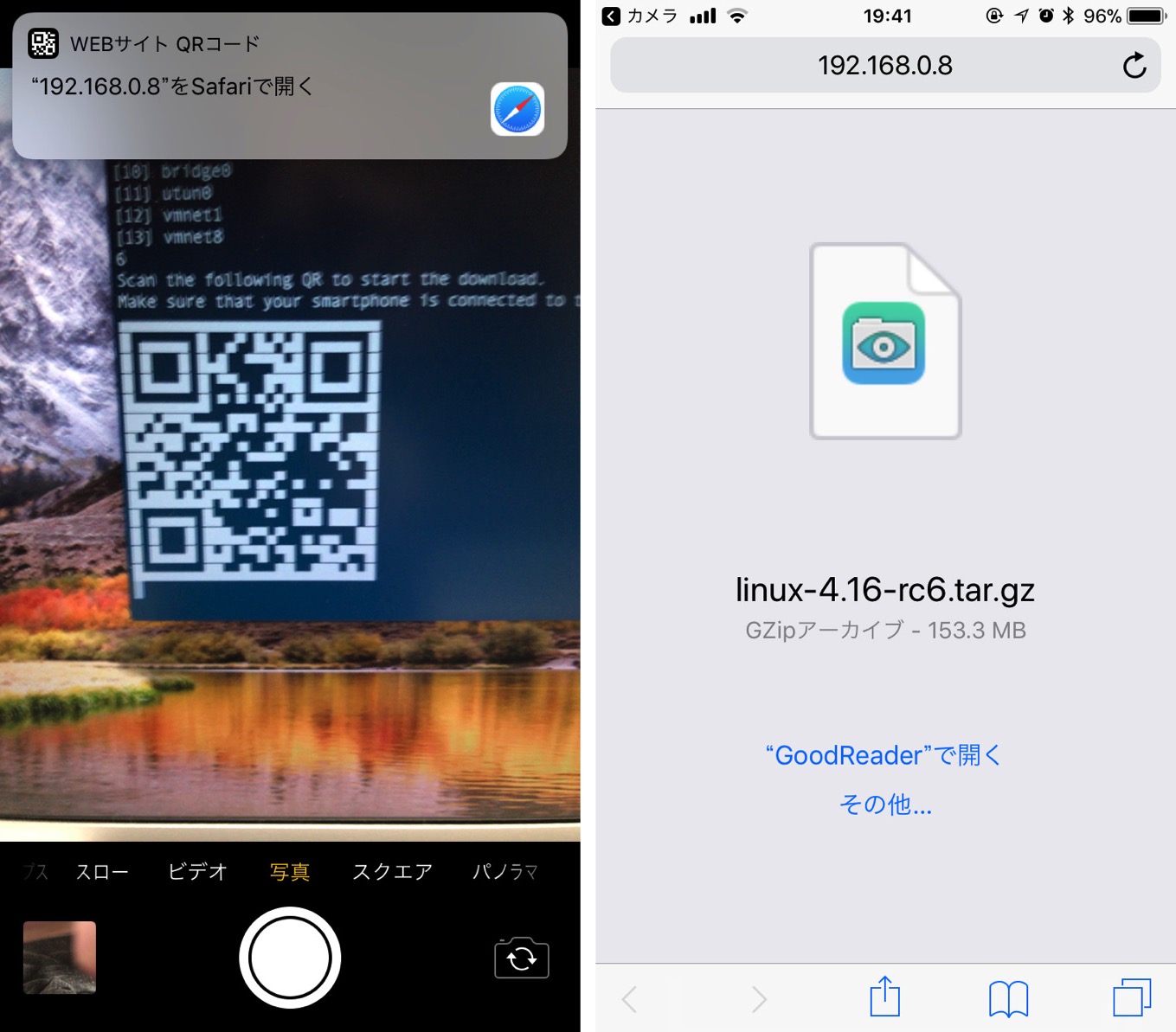Return to the カメラ app
The image size is (1176, 1032).
(x=640, y=16)
